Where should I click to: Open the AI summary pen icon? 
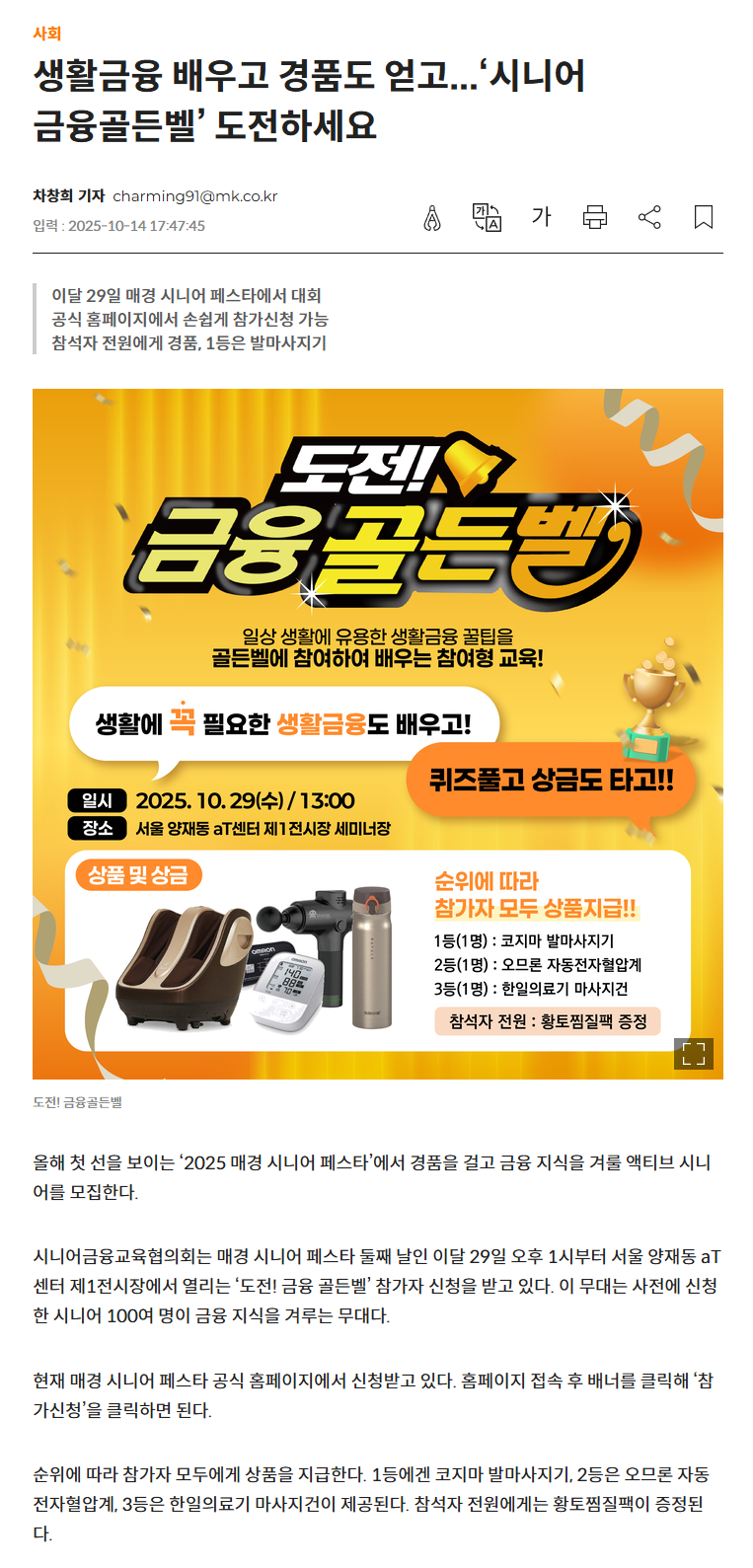click(x=432, y=217)
